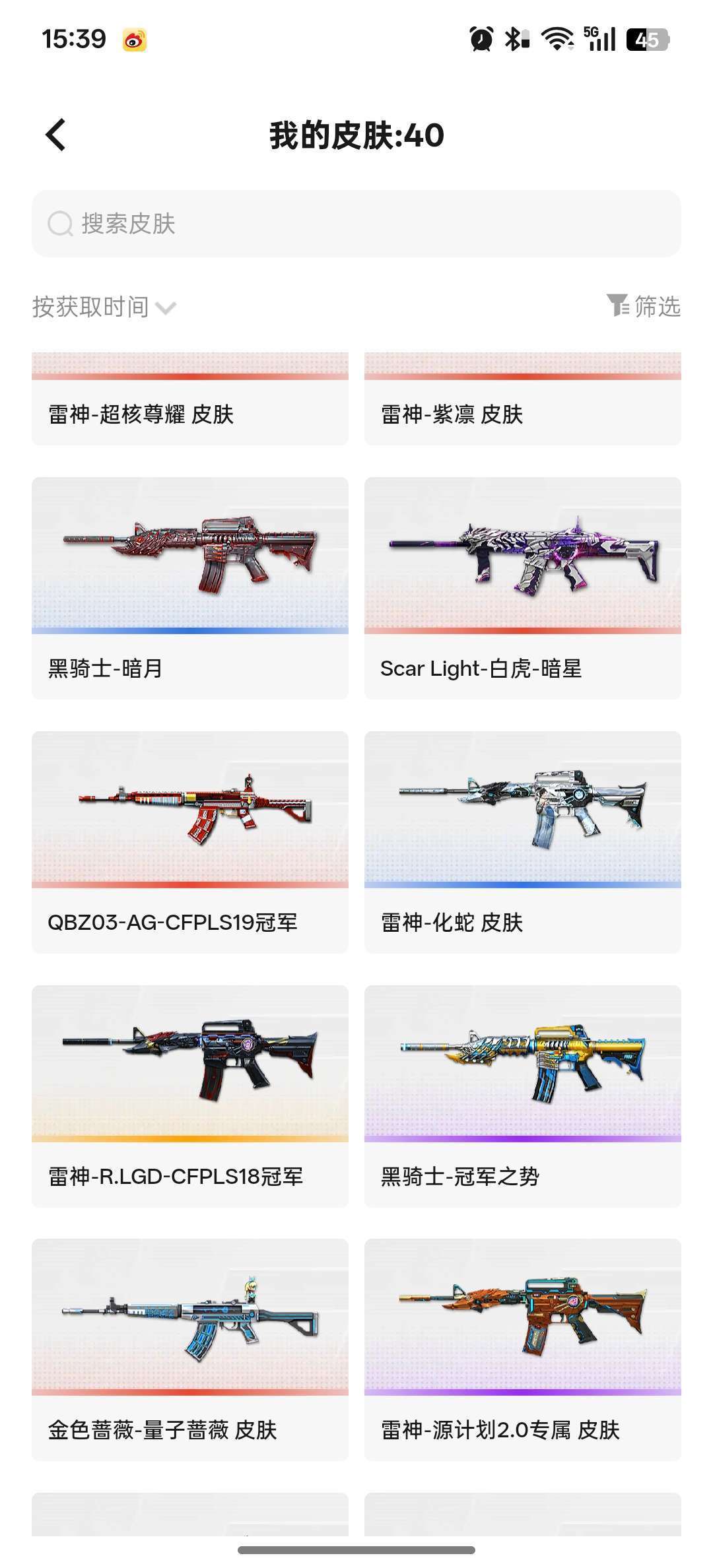Select the 雷神-R.LGD-CFPLS18冠军 skin
This screenshot has width=713, height=1568.
point(189,1095)
